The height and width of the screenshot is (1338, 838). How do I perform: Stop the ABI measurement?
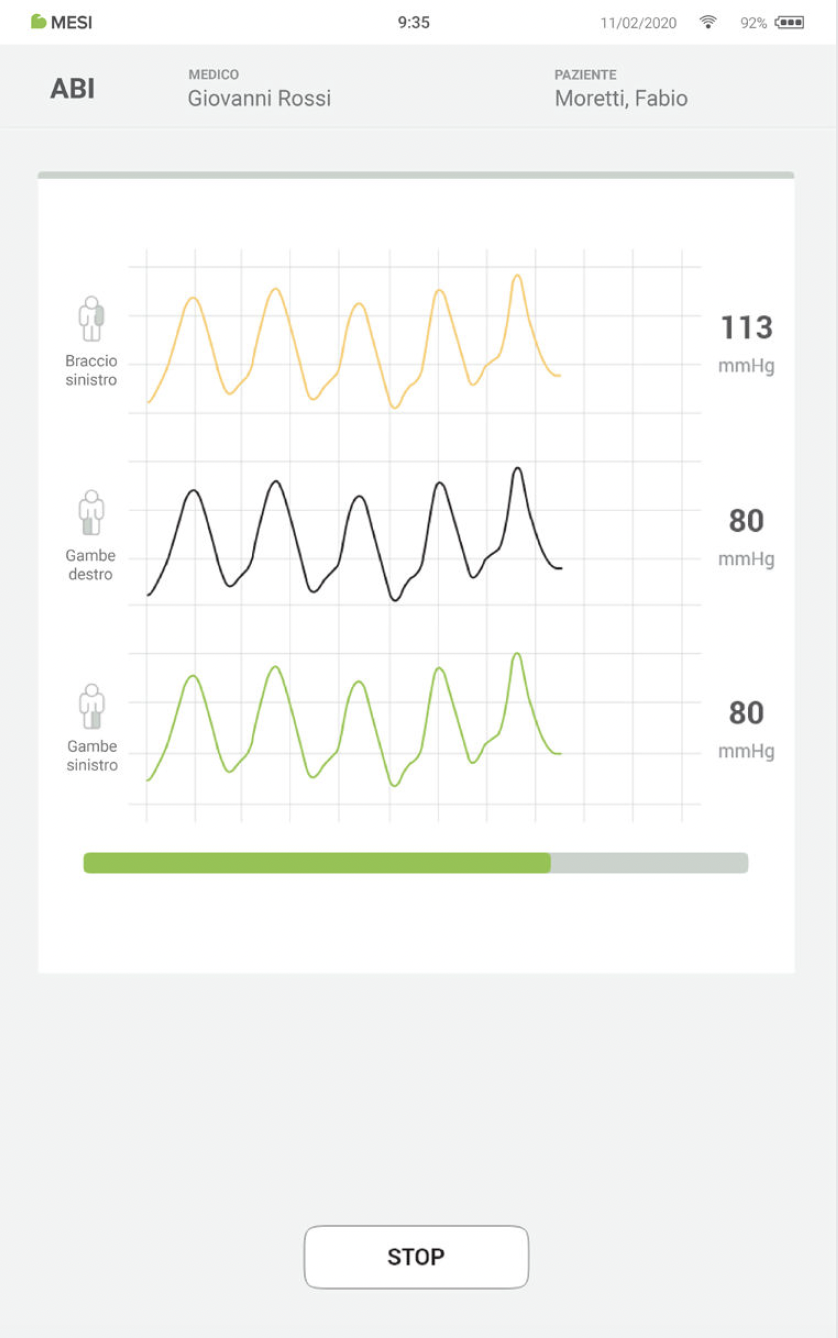pyautogui.click(x=416, y=1257)
